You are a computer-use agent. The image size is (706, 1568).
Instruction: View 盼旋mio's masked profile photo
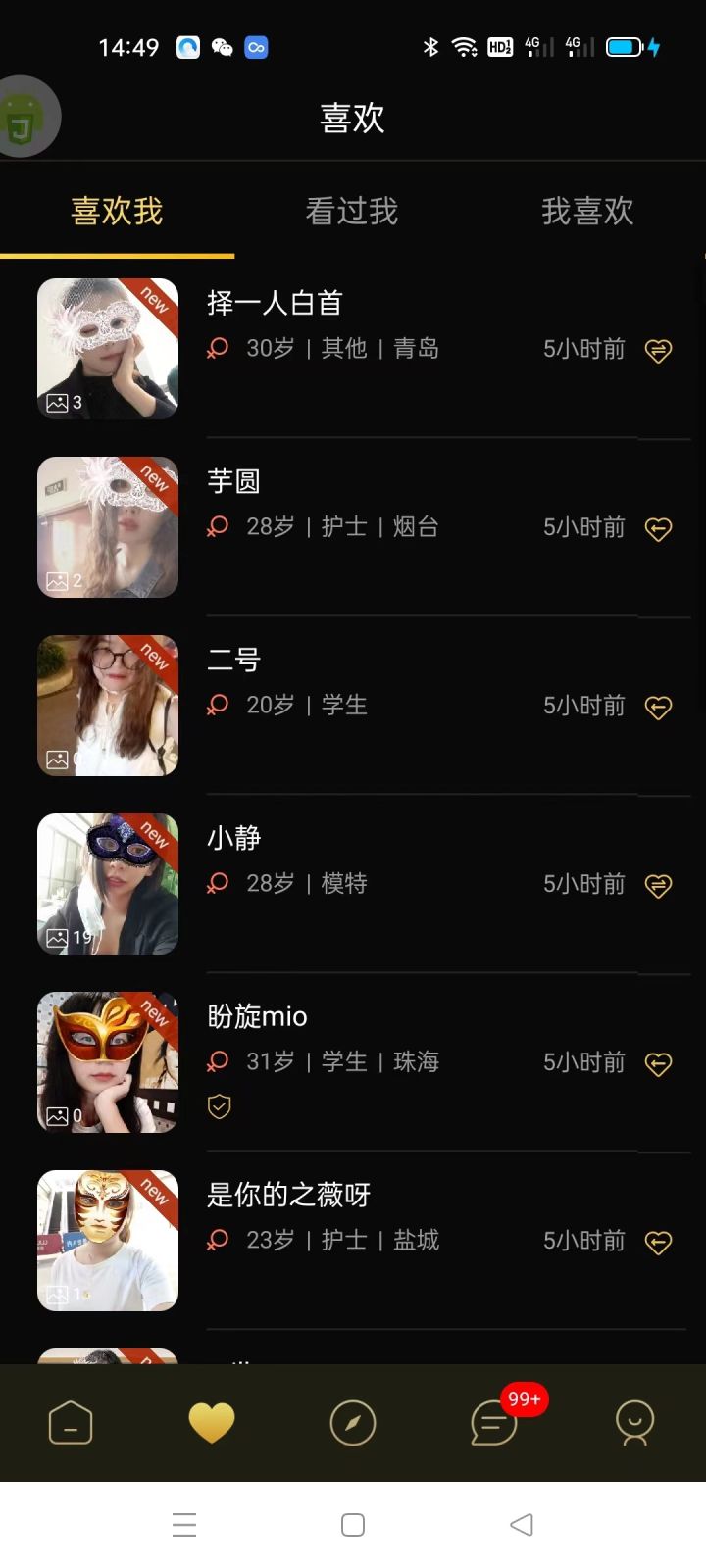click(x=108, y=1062)
